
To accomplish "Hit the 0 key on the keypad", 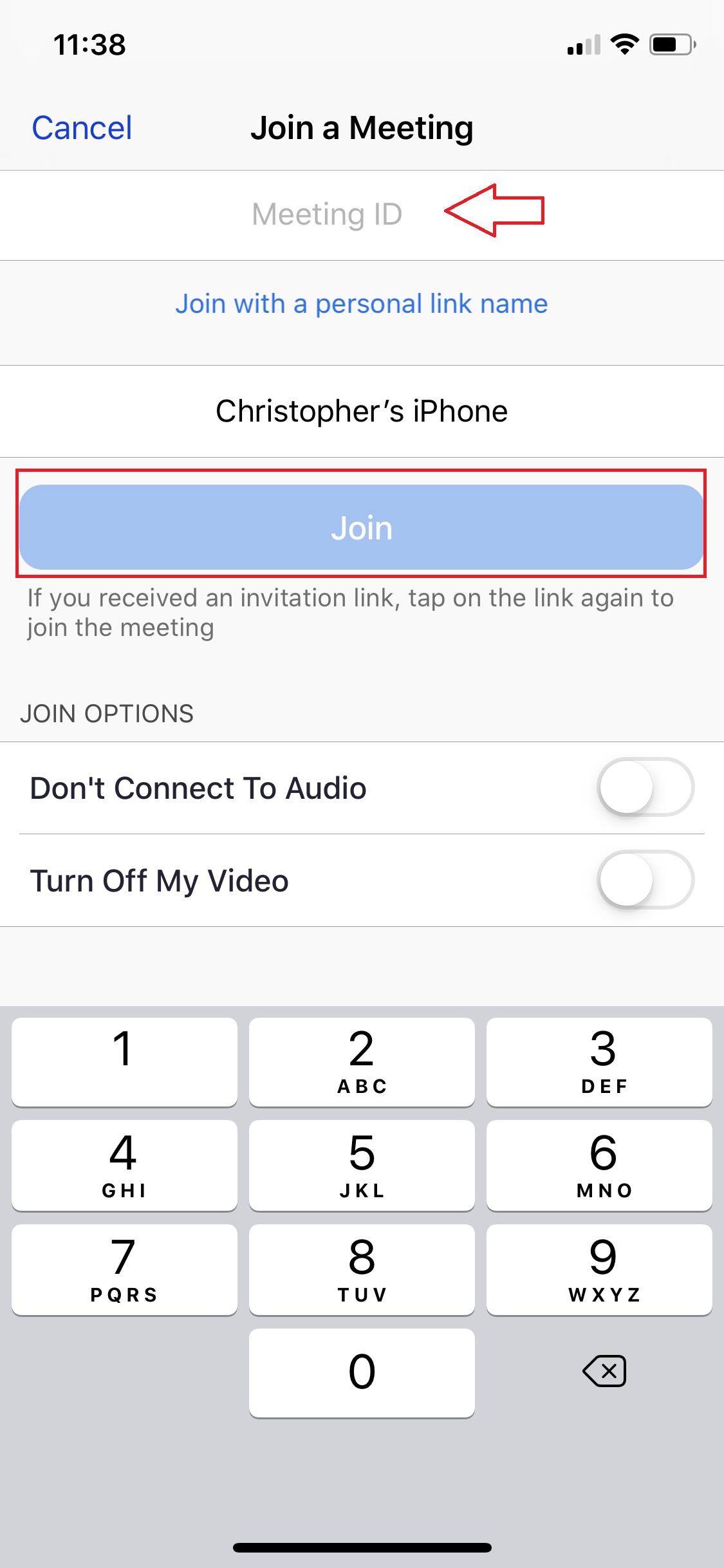I will tap(362, 1372).
